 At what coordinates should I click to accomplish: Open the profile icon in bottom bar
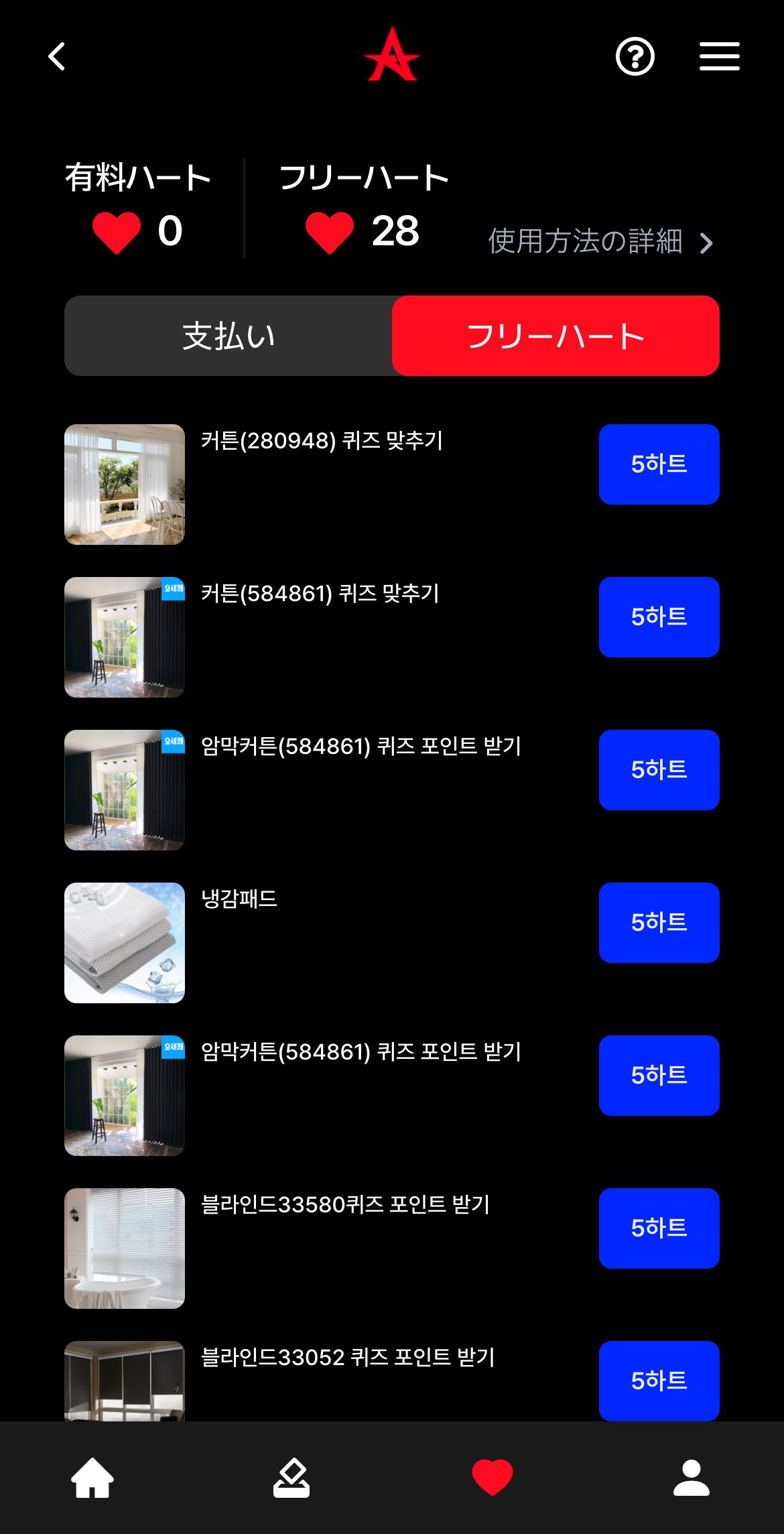point(692,1478)
